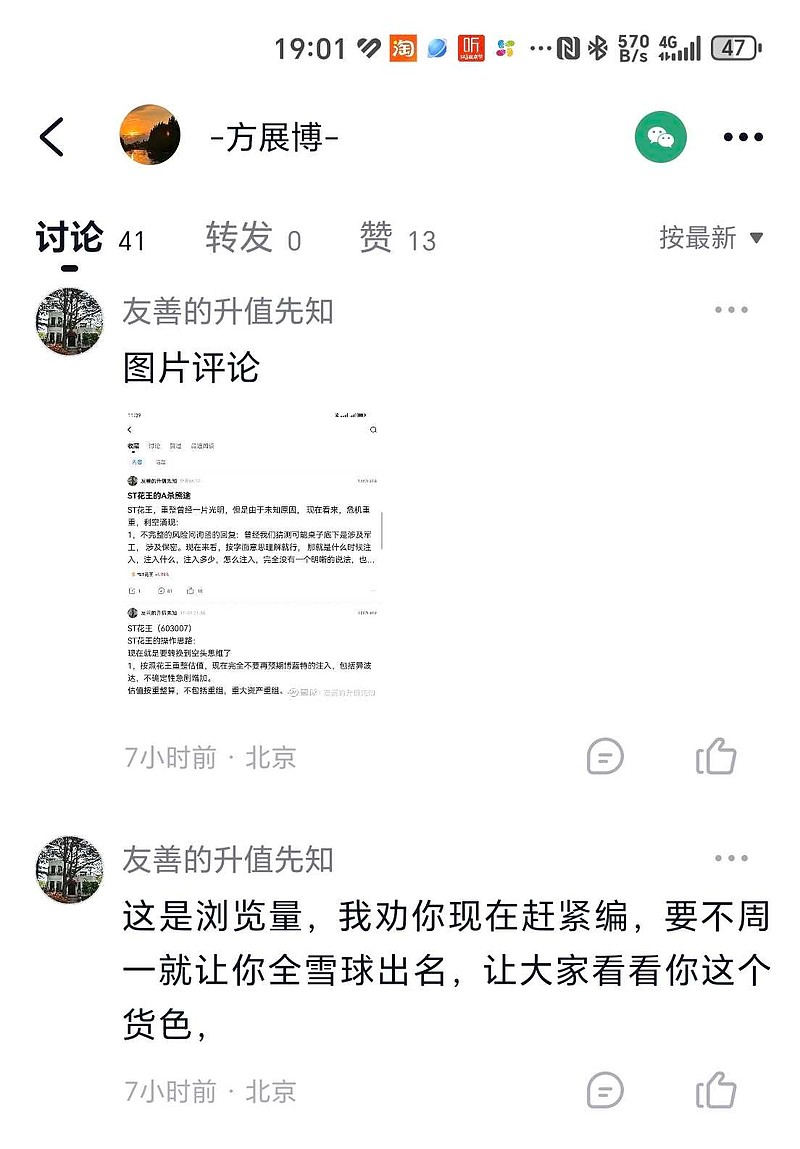Tap the thumbs-up icon on the second comment
Screen dimensions: 800x1149
tap(716, 1093)
